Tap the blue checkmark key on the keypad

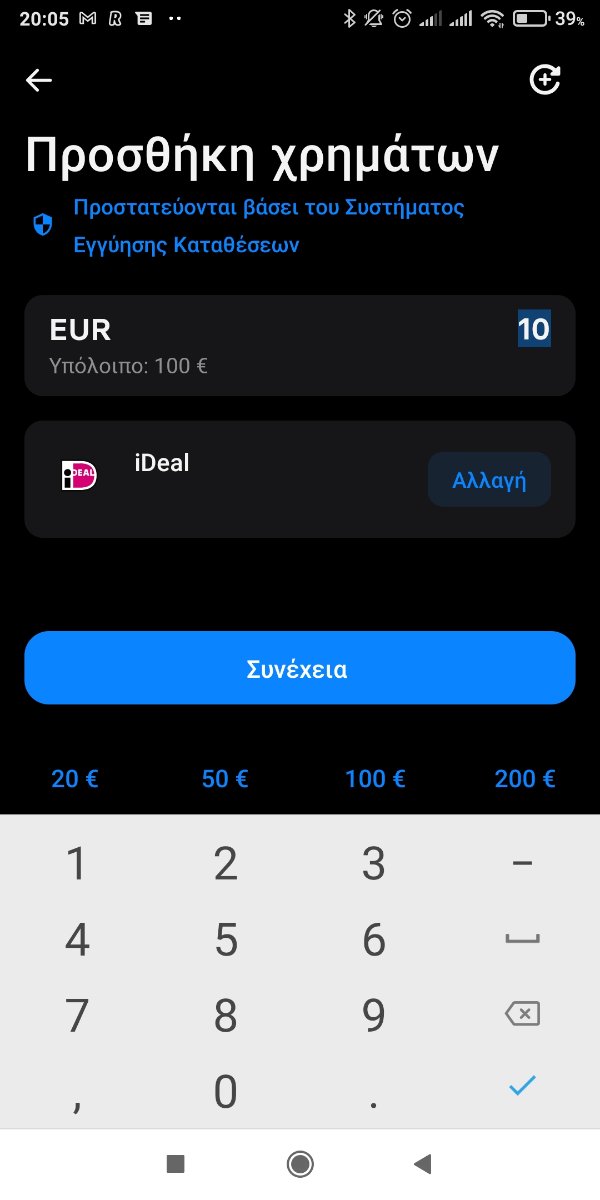(522, 1085)
